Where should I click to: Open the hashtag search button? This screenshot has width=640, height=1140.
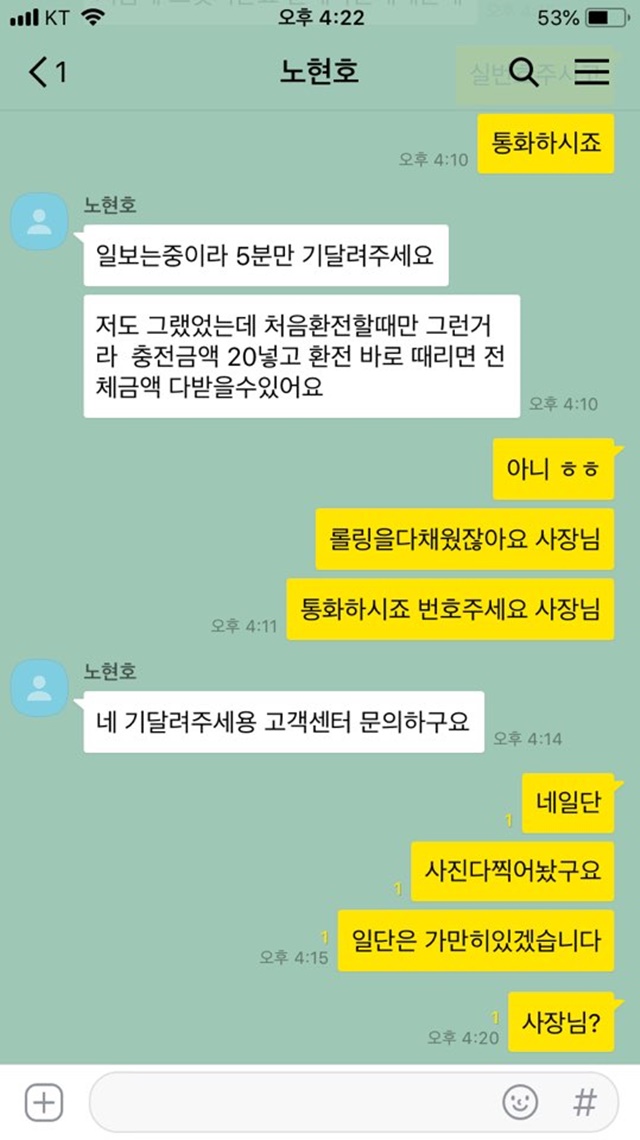click(x=585, y=1102)
